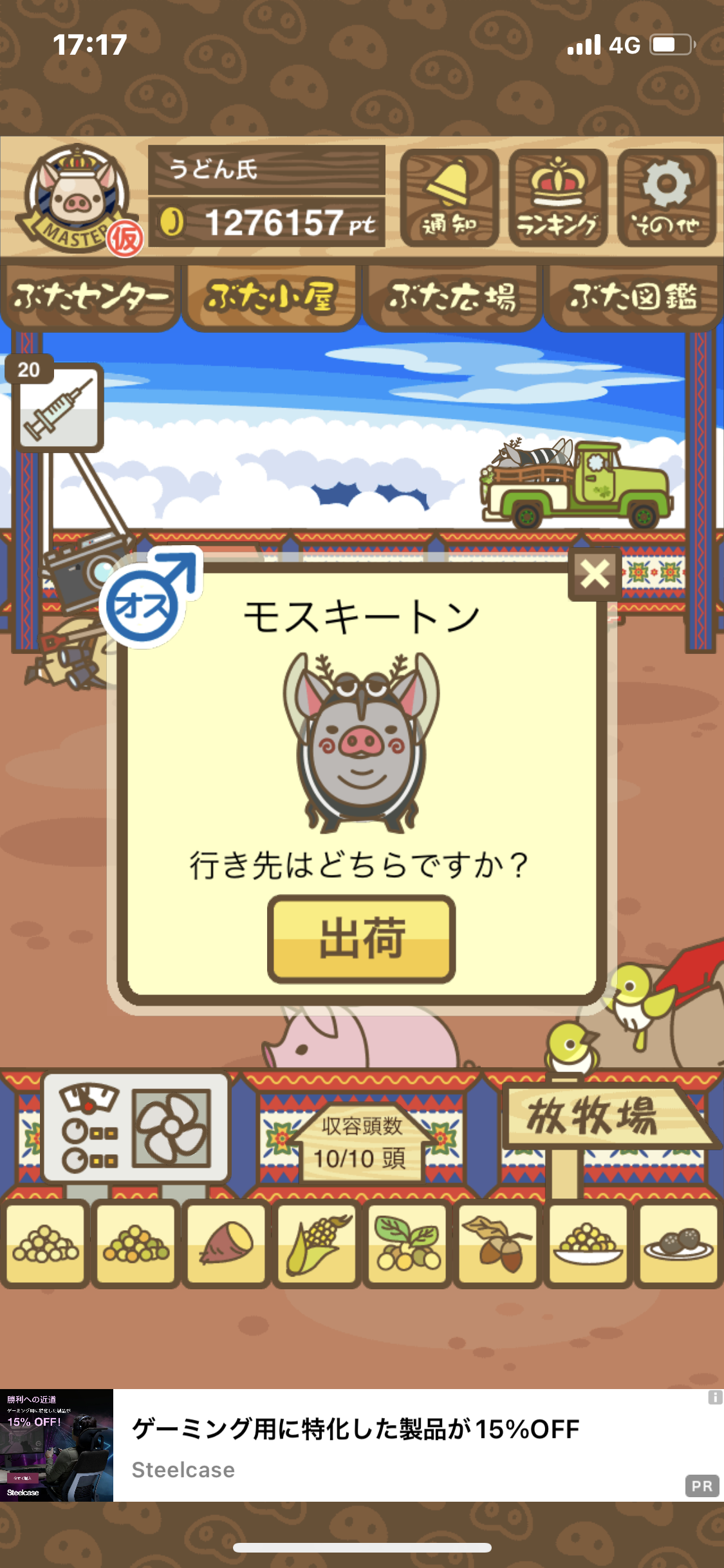This screenshot has height=1568, width=724.
Task: Switch to ぶたセンター tab
Action: pyautogui.click(x=90, y=297)
